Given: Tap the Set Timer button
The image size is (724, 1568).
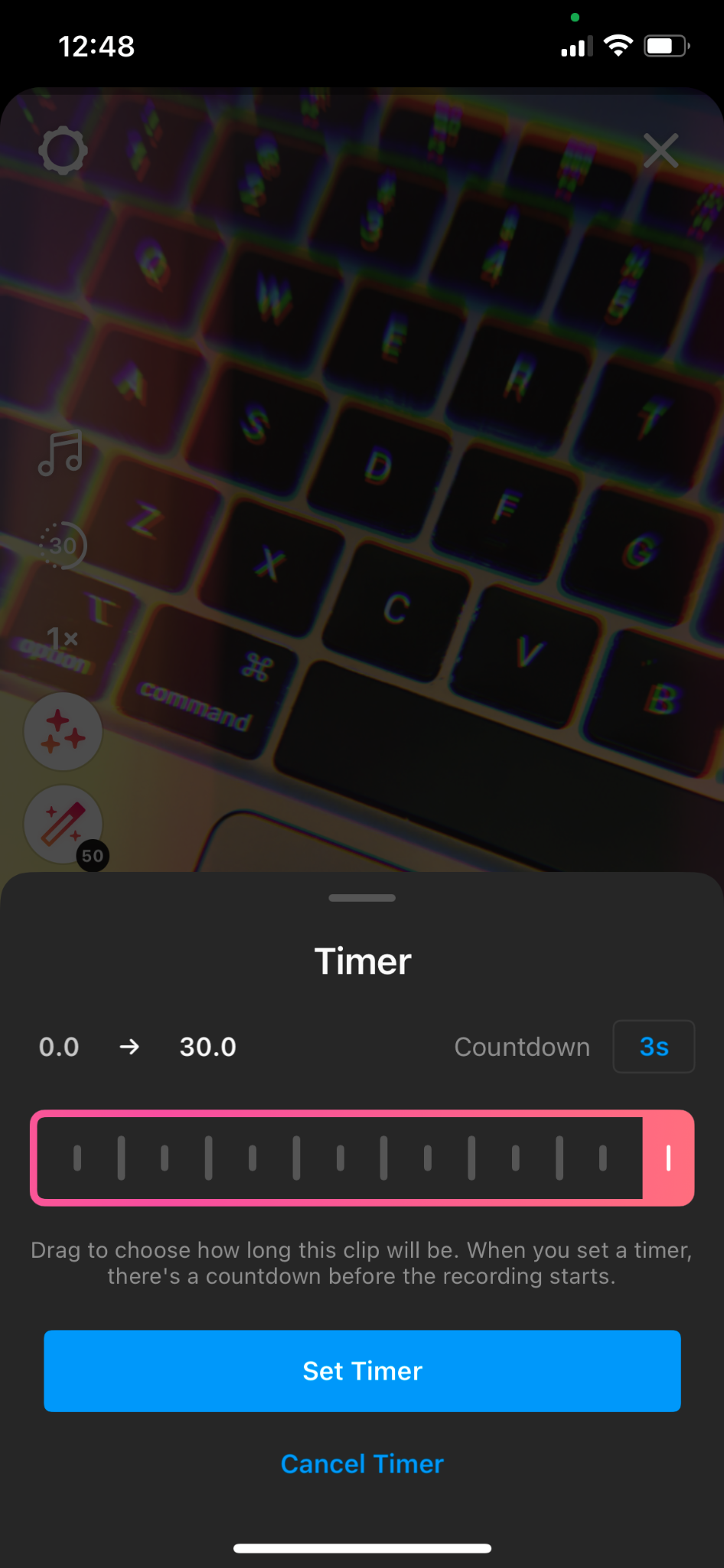Looking at the screenshot, I should (362, 1370).
